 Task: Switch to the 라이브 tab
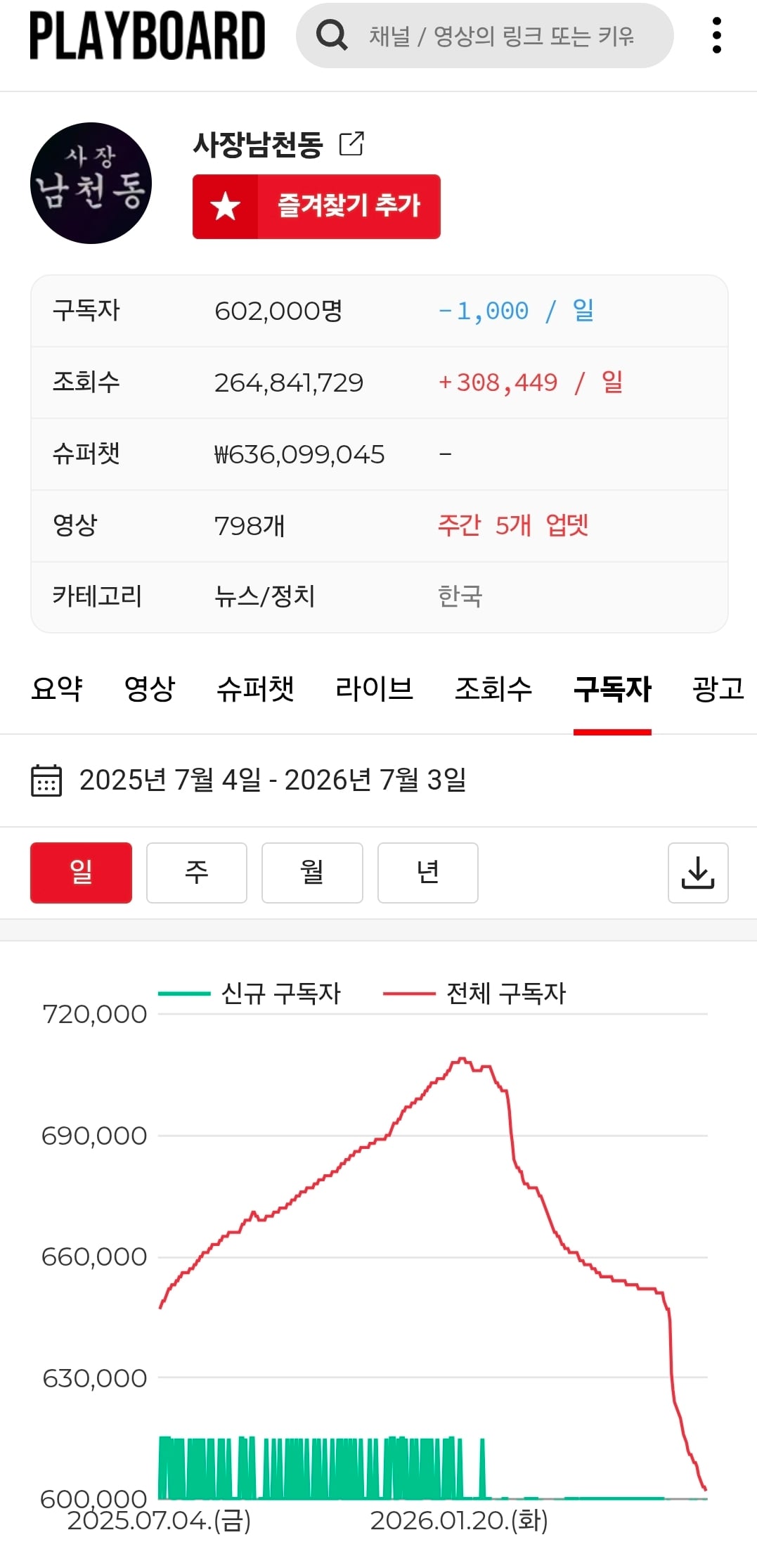tap(374, 688)
